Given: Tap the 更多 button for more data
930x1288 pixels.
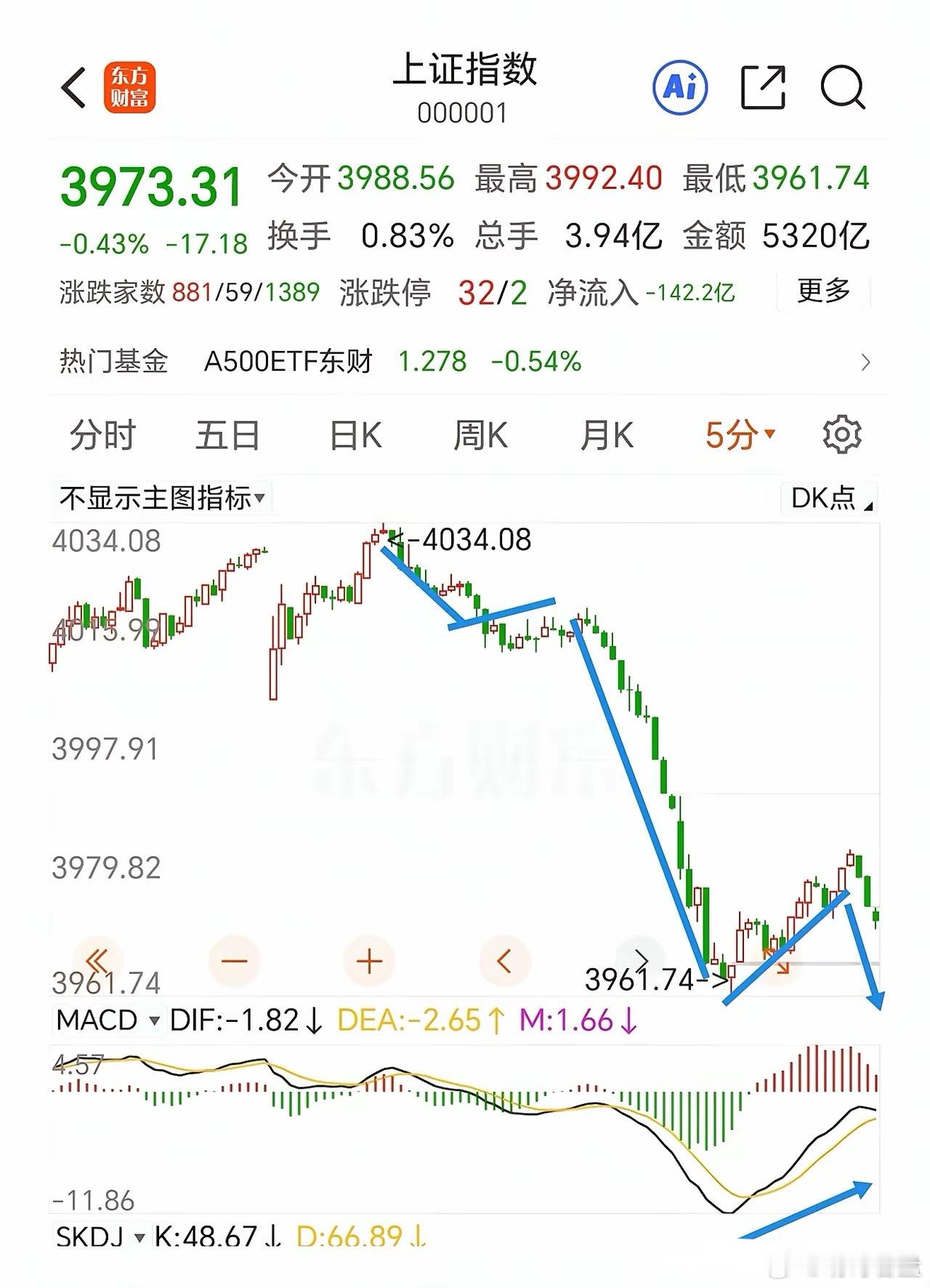Looking at the screenshot, I should (x=823, y=291).
